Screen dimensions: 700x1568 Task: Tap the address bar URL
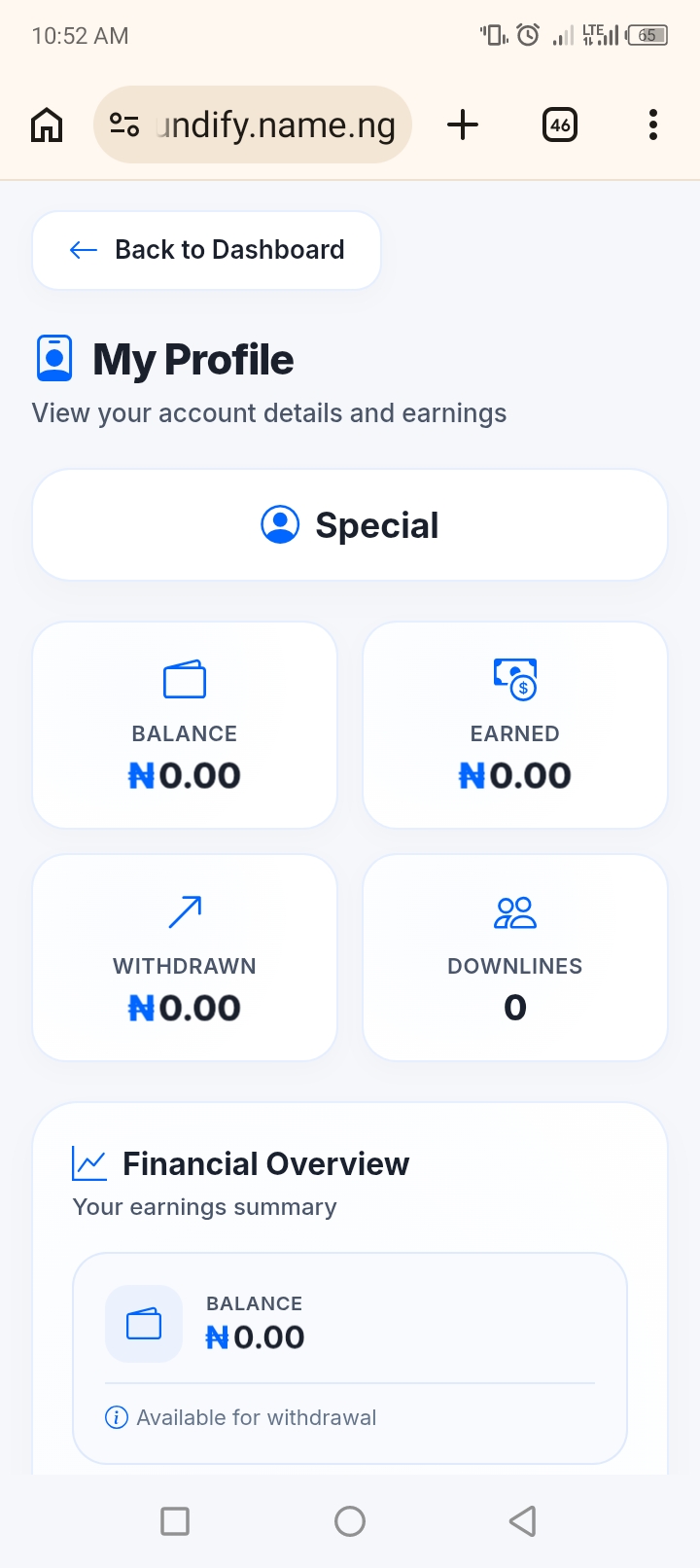(276, 125)
